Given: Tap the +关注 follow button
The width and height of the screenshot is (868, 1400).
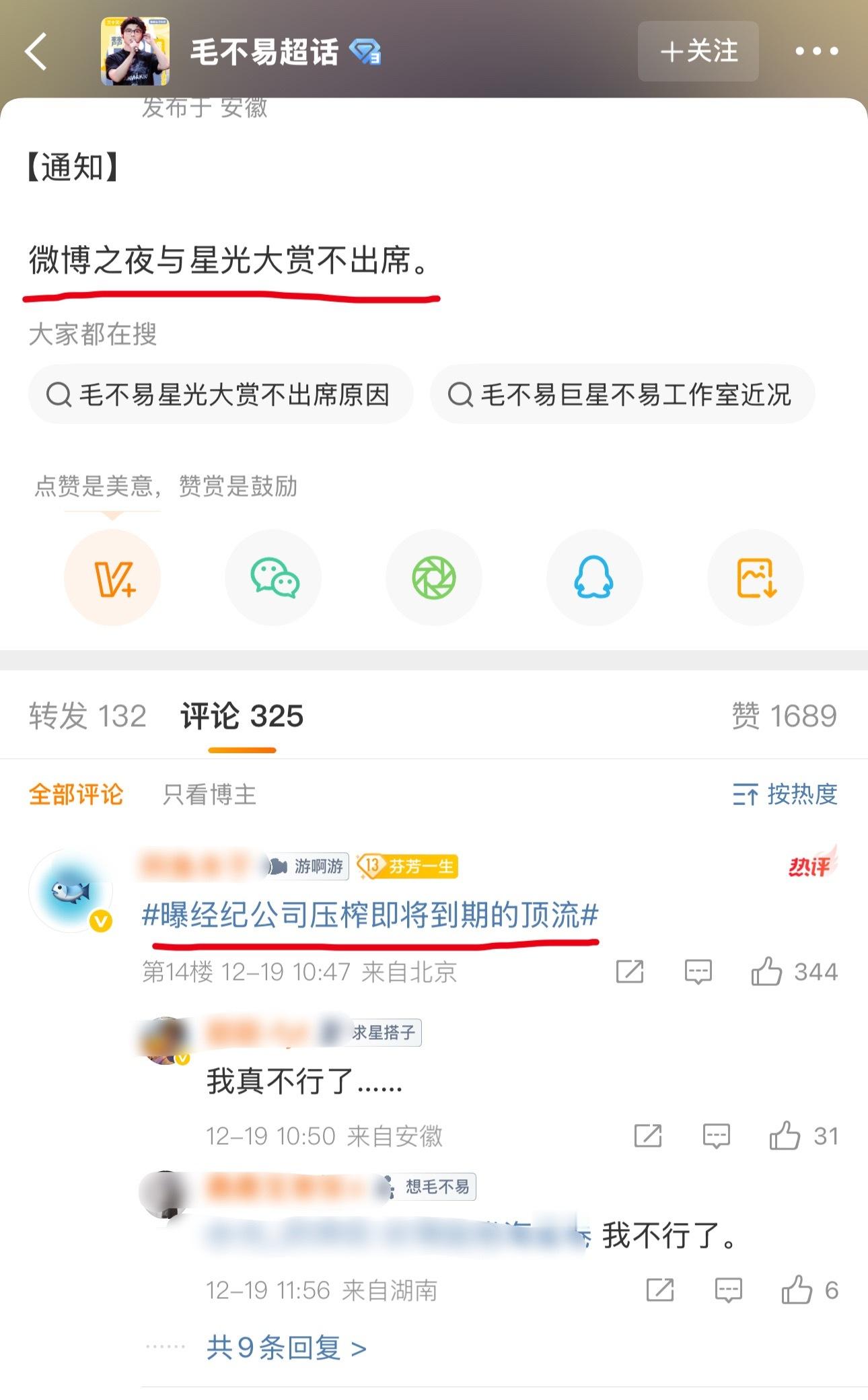Looking at the screenshot, I should [698, 52].
